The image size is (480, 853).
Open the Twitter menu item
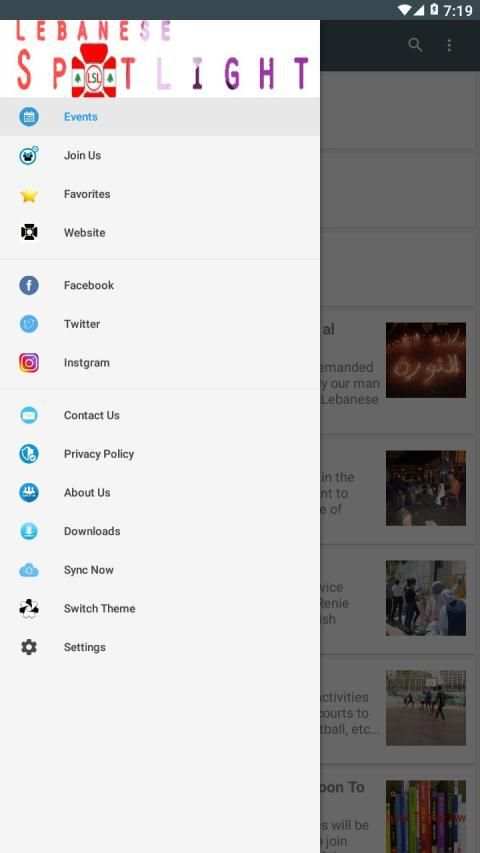pyautogui.click(x=160, y=324)
